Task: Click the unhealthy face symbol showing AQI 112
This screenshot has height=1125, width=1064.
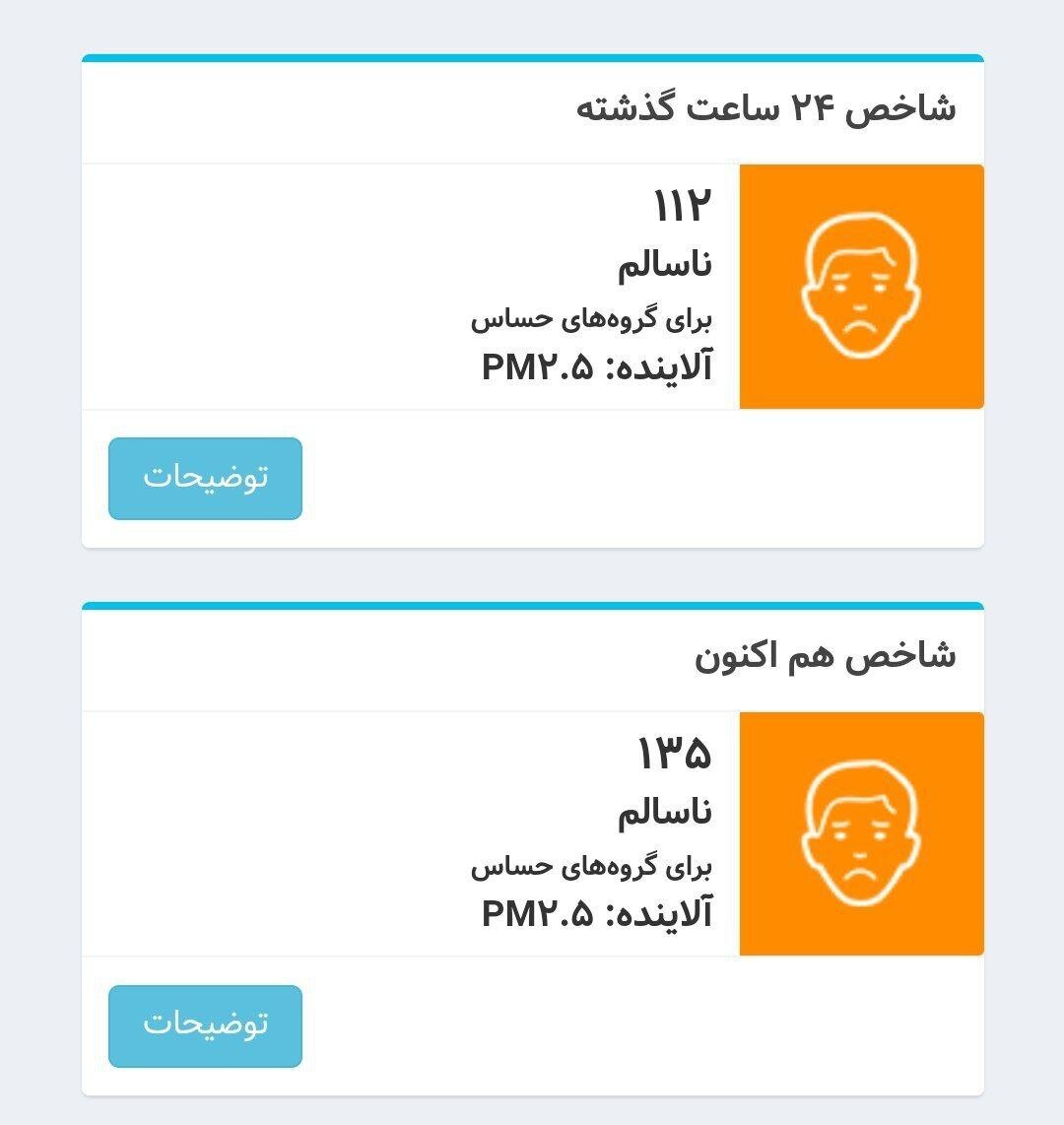Action: pos(862,287)
